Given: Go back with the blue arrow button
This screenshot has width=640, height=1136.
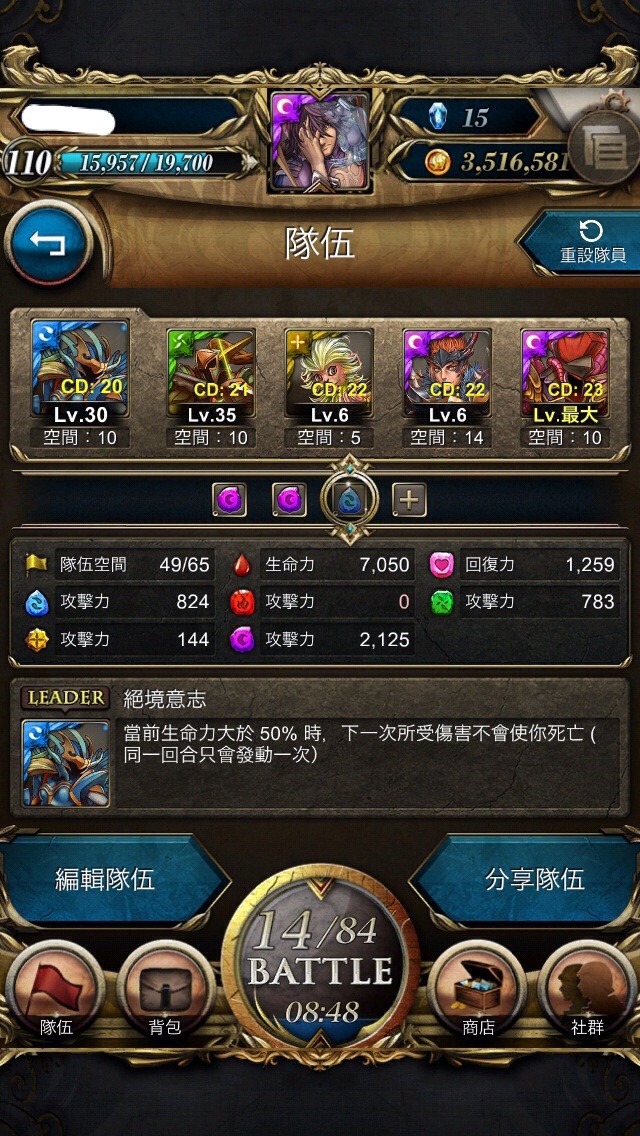Looking at the screenshot, I should click(x=49, y=243).
